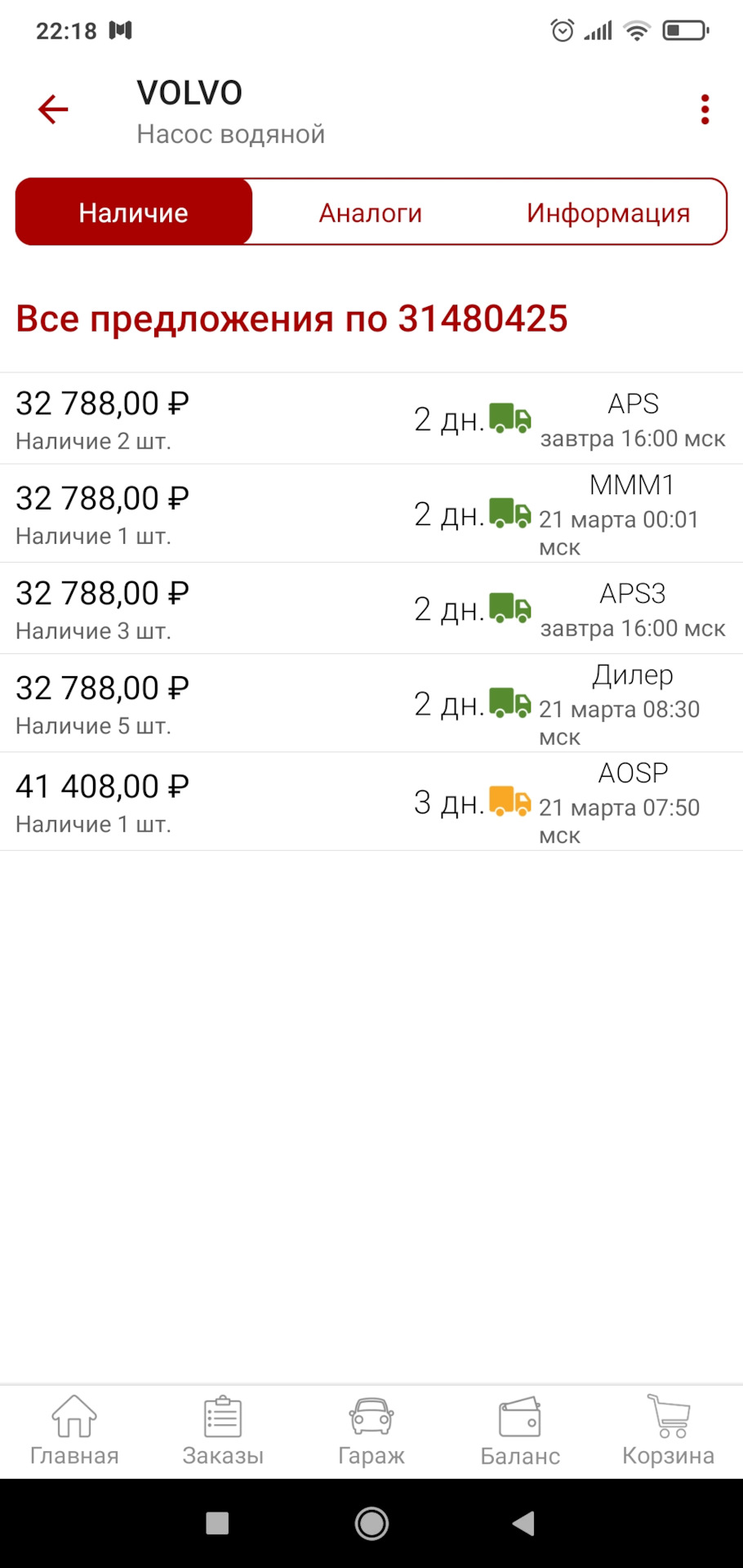Choose the MMM1 supplier offer

[371, 514]
